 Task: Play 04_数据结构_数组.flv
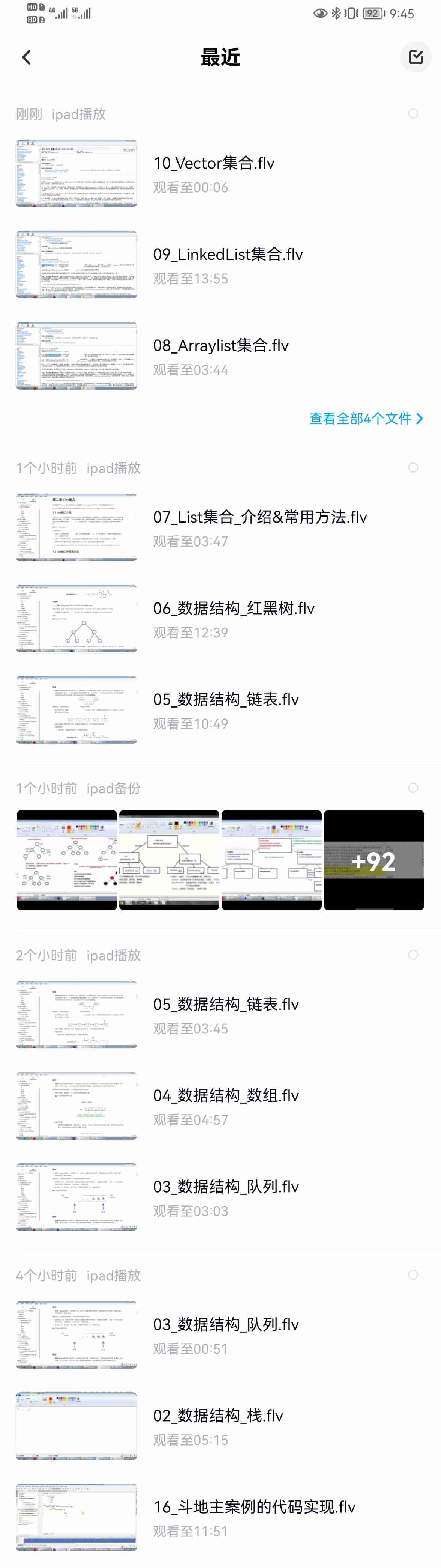(226, 1096)
